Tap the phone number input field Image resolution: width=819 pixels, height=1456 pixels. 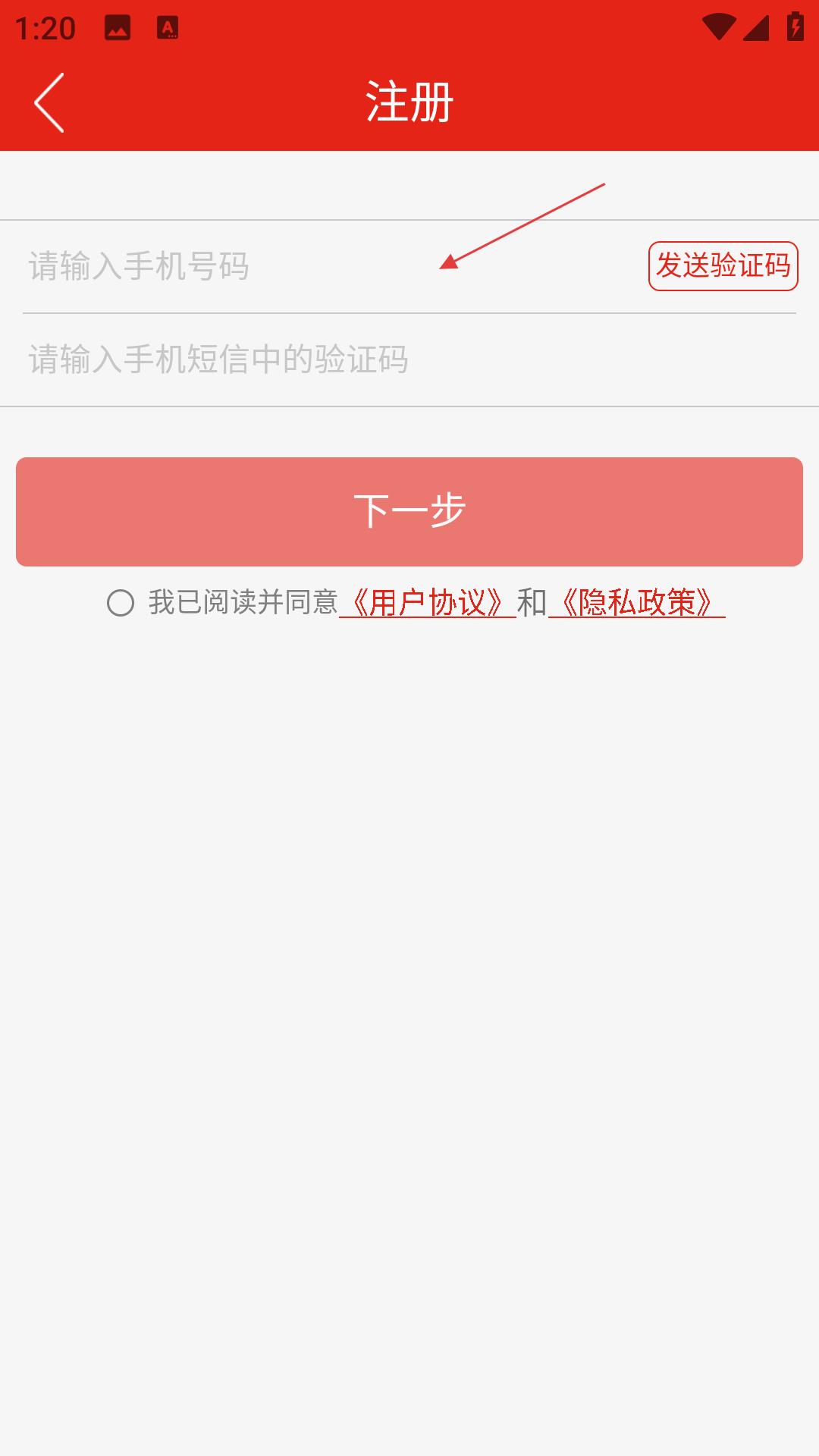click(334, 266)
